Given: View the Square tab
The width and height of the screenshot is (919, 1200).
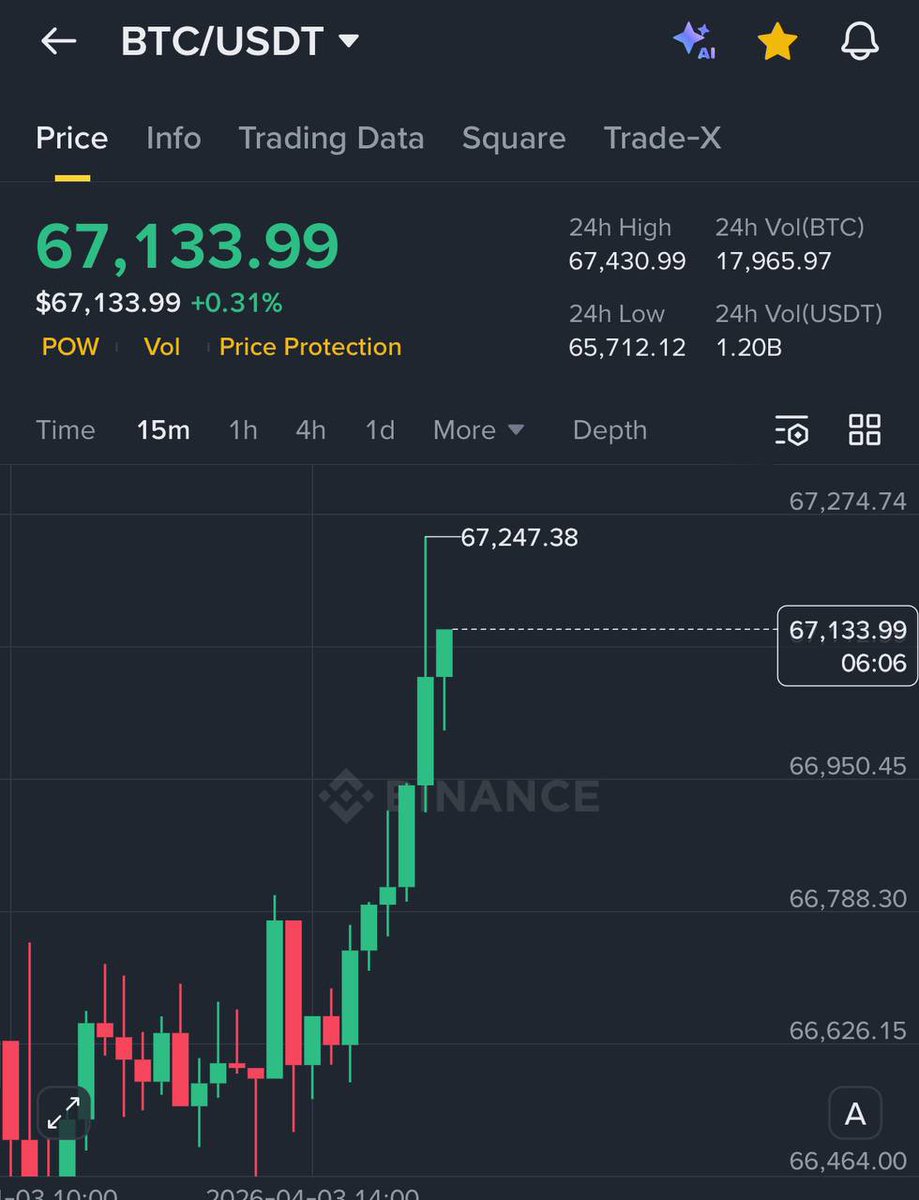Looking at the screenshot, I should [x=513, y=138].
